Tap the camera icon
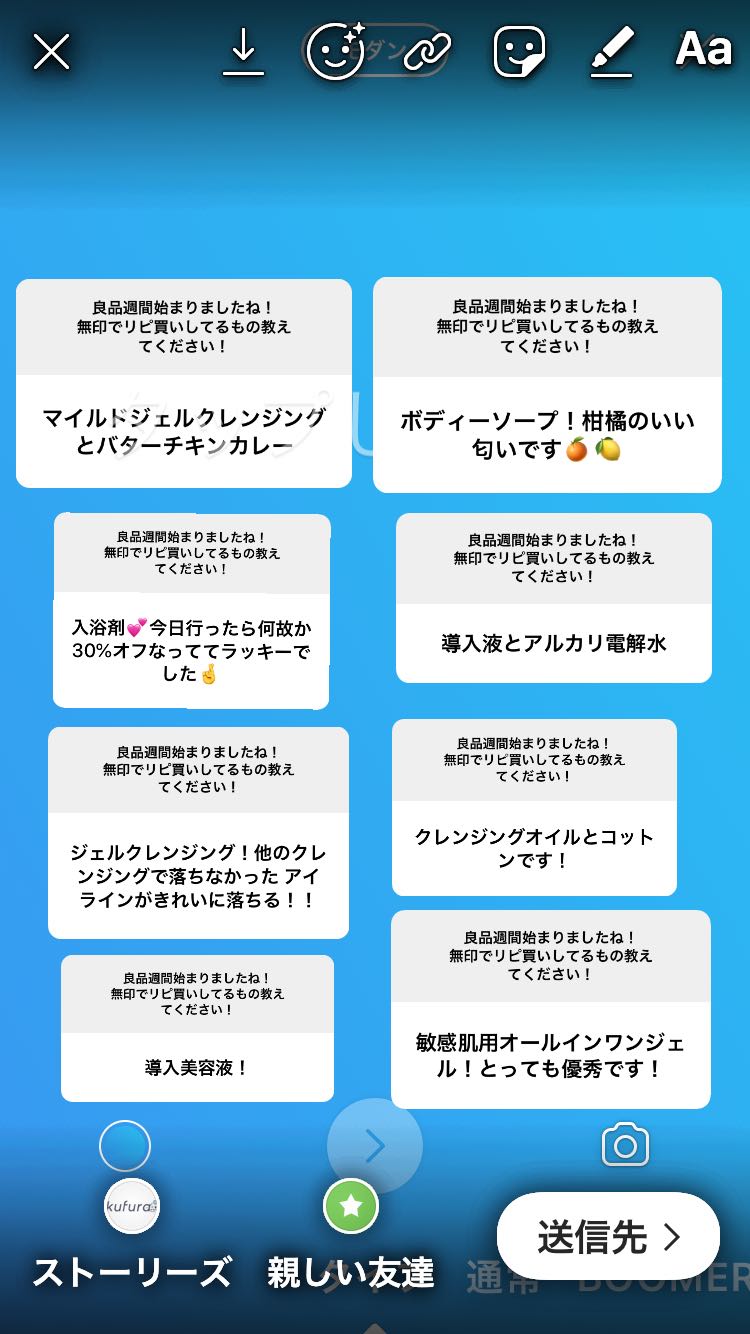 coord(625,1145)
